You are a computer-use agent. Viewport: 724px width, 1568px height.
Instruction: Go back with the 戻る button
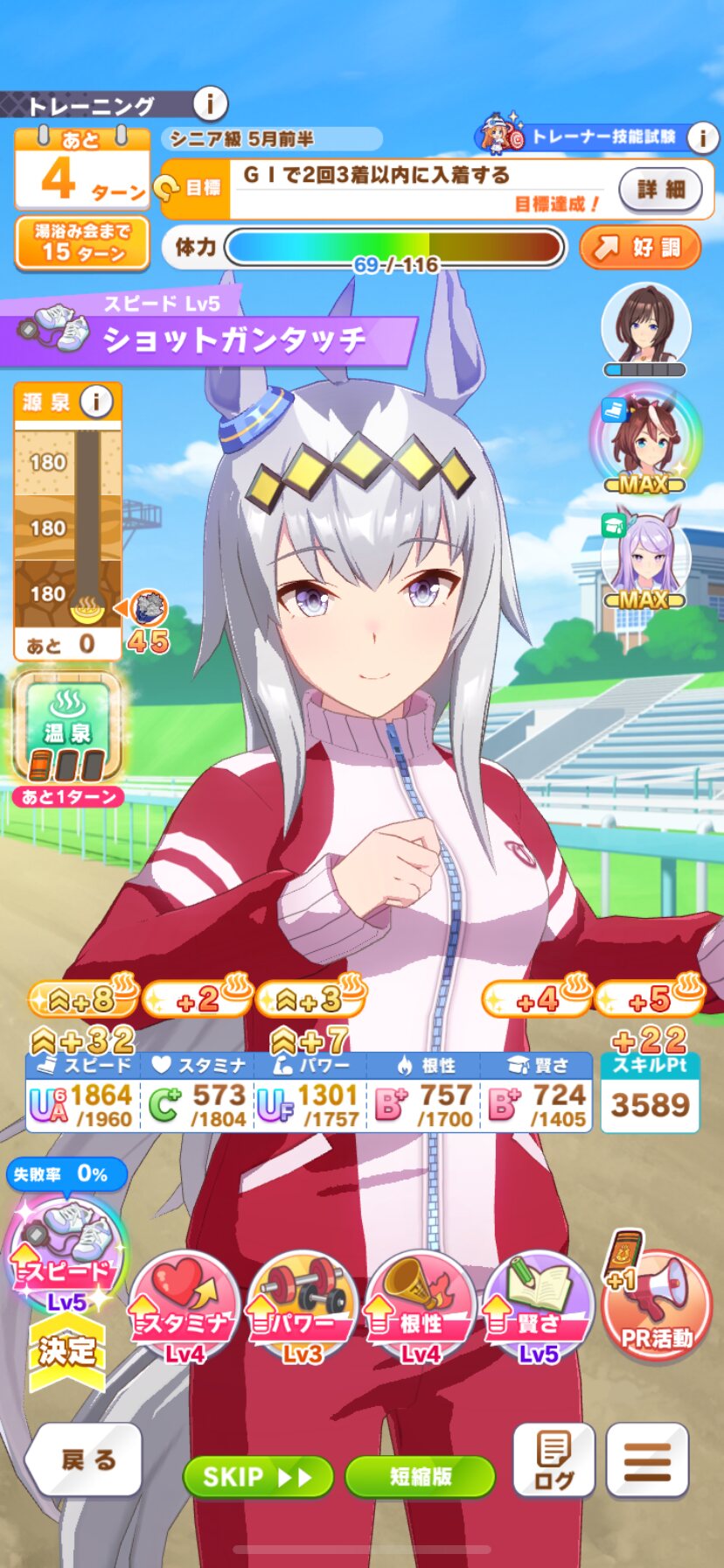(x=86, y=1459)
